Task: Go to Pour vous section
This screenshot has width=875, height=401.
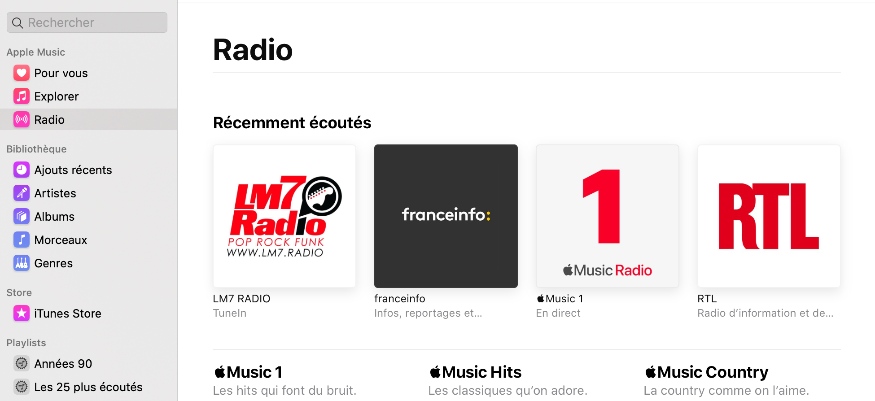Action: tap(60, 73)
